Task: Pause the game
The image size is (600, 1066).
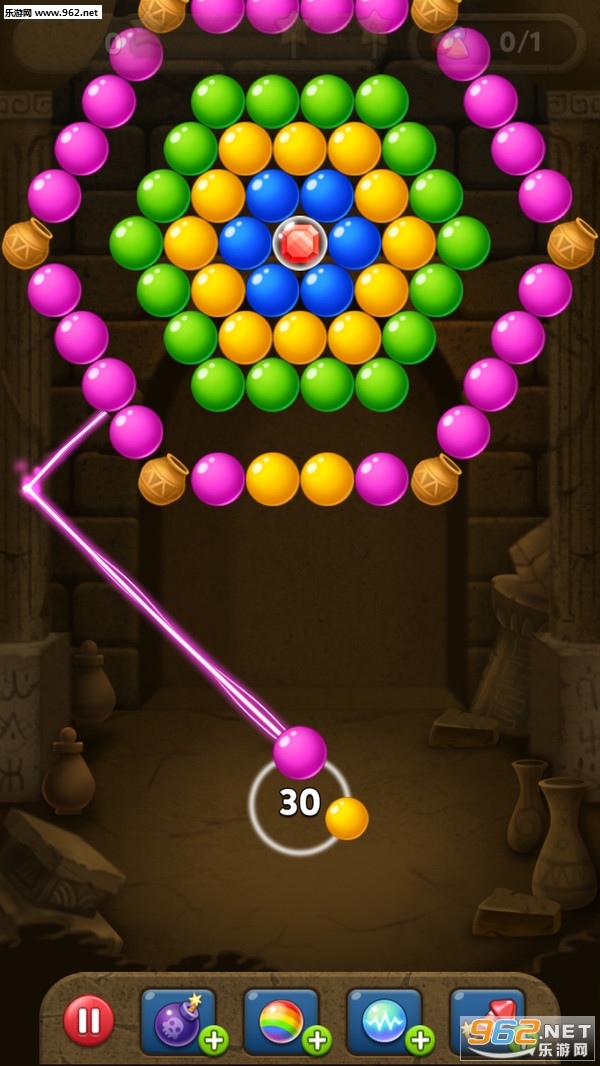Action: [x=88, y=1020]
